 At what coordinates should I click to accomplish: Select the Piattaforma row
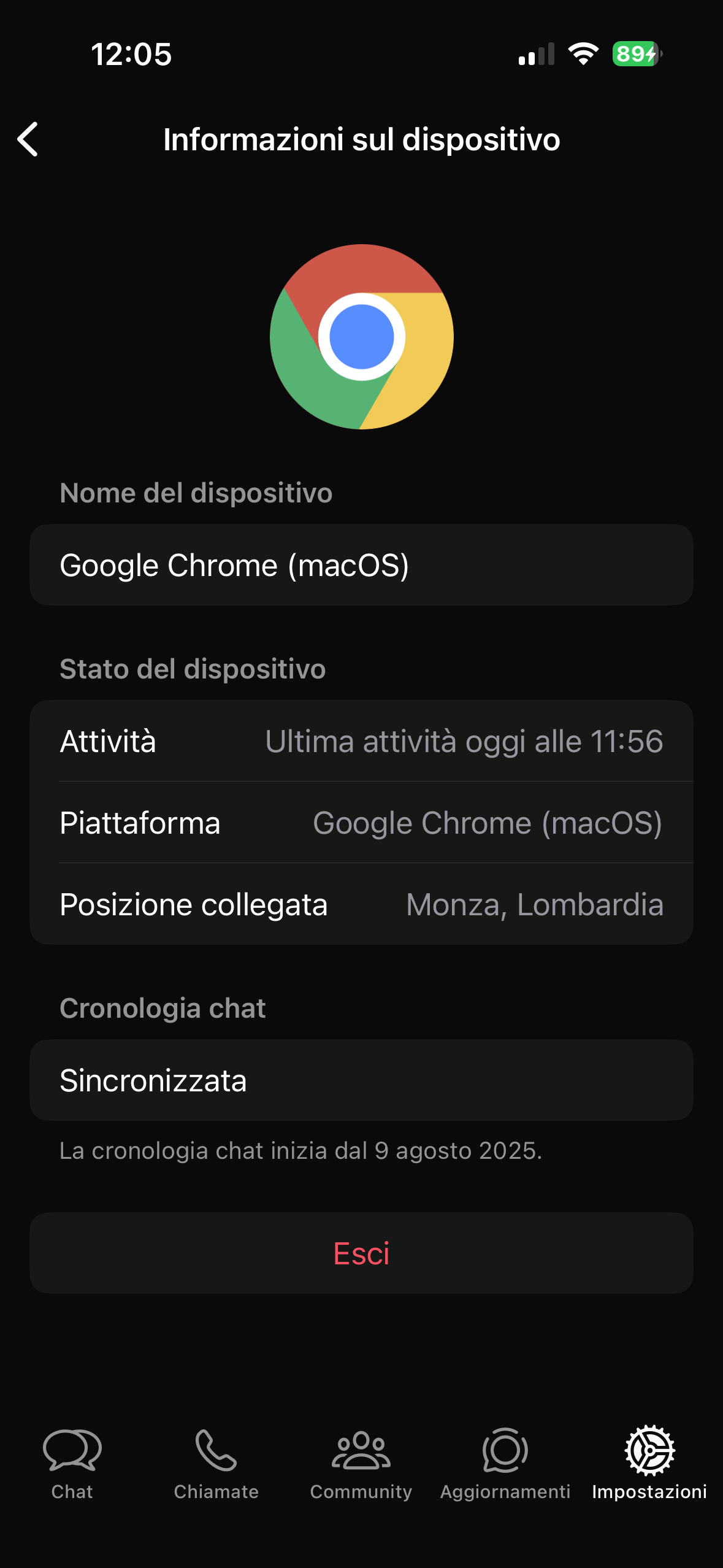(361, 822)
